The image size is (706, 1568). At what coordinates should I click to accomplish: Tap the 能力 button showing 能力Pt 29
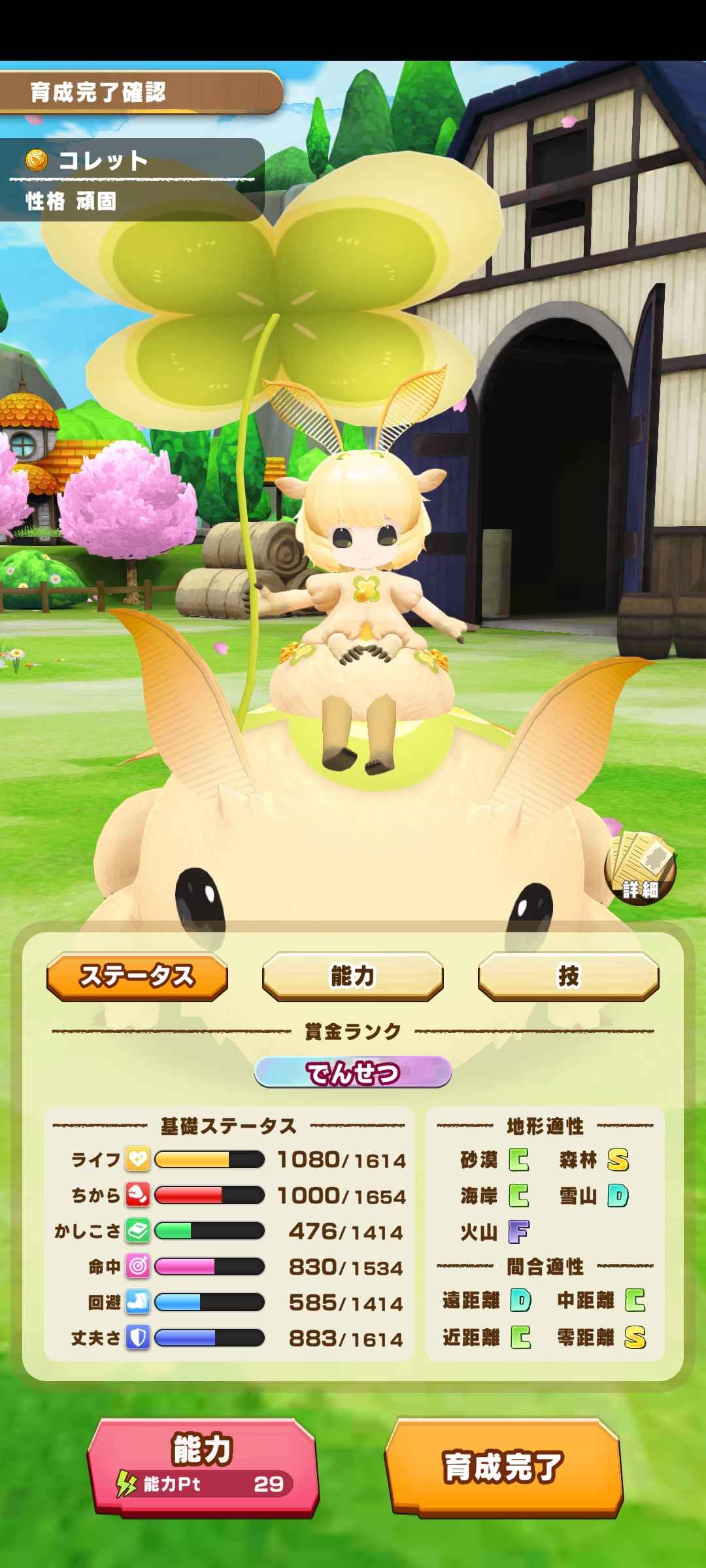[203, 1466]
